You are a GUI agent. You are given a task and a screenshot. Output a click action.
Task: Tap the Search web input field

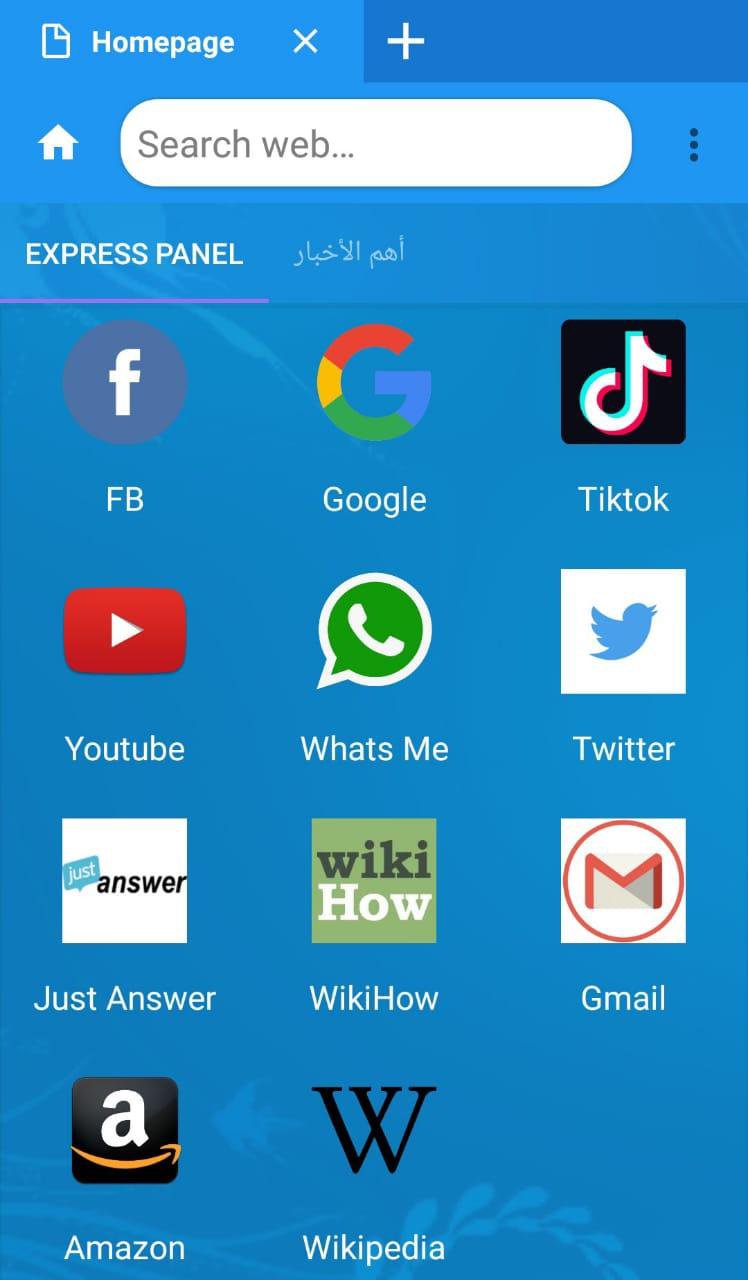click(x=374, y=143)
